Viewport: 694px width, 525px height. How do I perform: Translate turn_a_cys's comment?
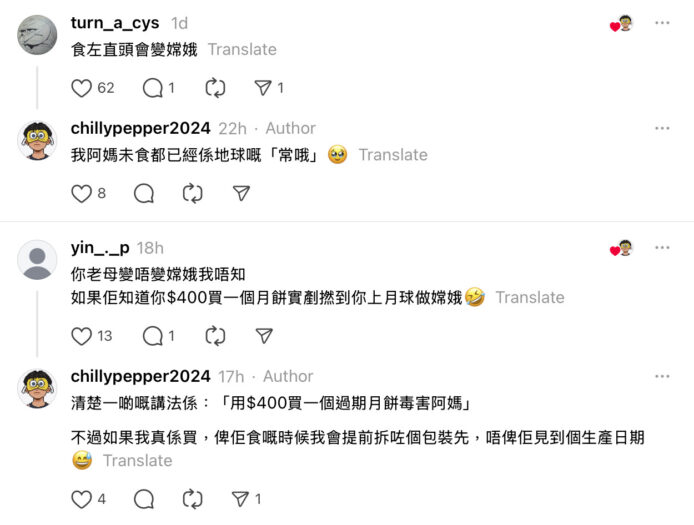(x=242, y=49)
